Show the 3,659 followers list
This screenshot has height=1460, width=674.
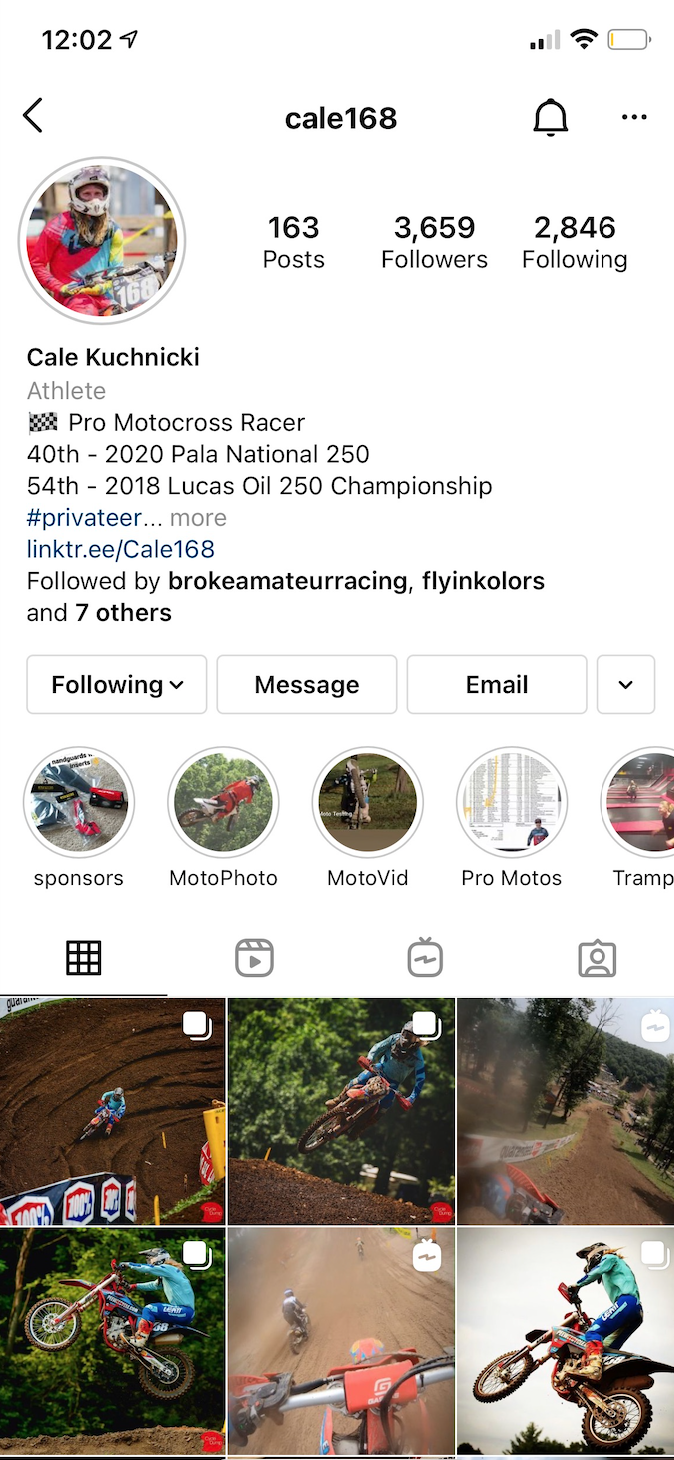coord(434,242)
